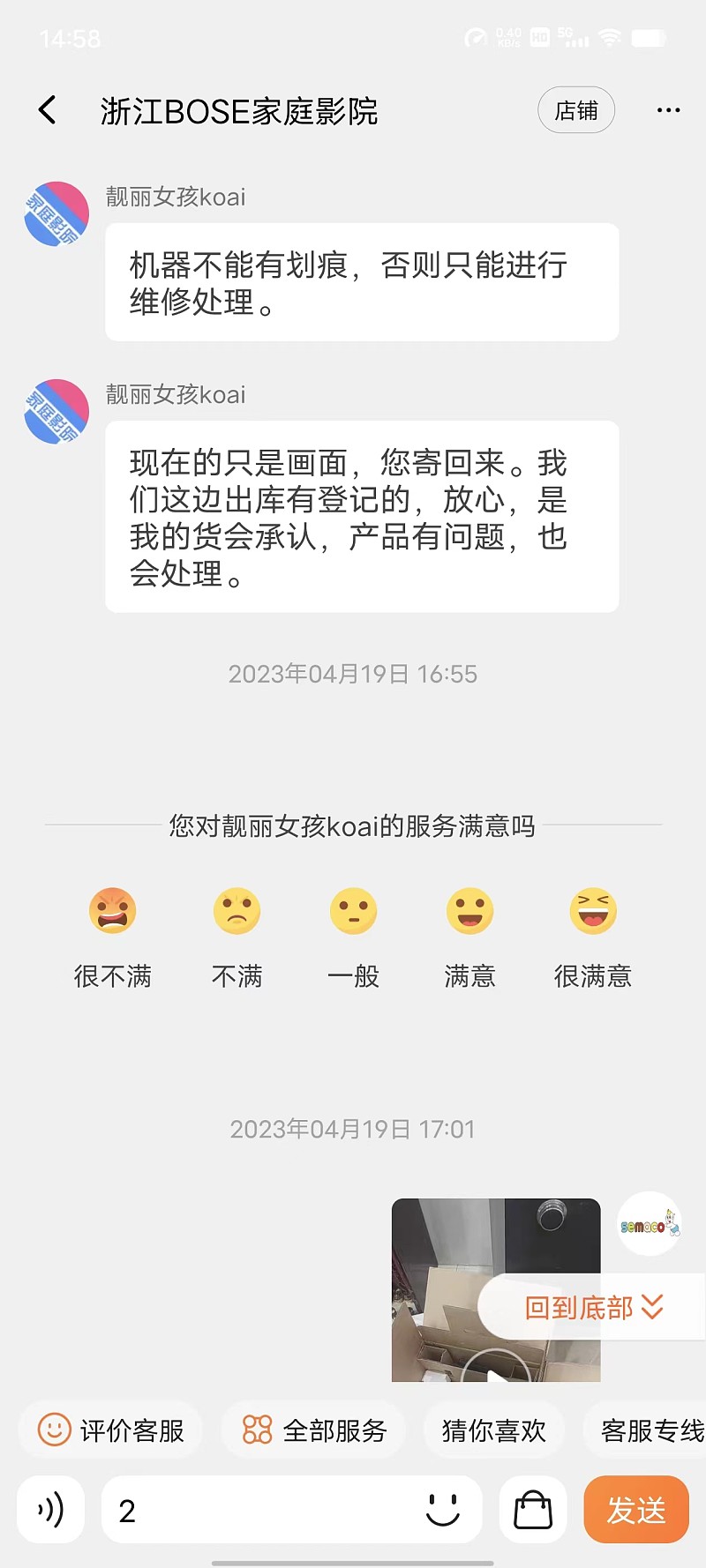Focus the message text field
706x1568 pixels.
coord(265,1510)
